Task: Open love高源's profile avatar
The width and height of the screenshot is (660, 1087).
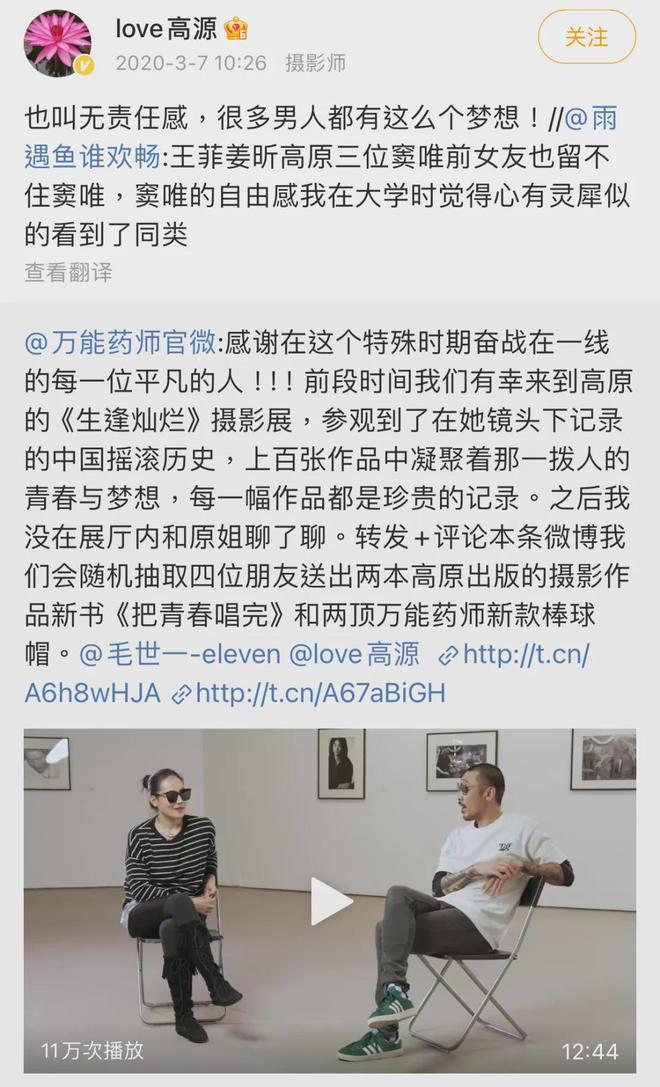Action: 58,43
